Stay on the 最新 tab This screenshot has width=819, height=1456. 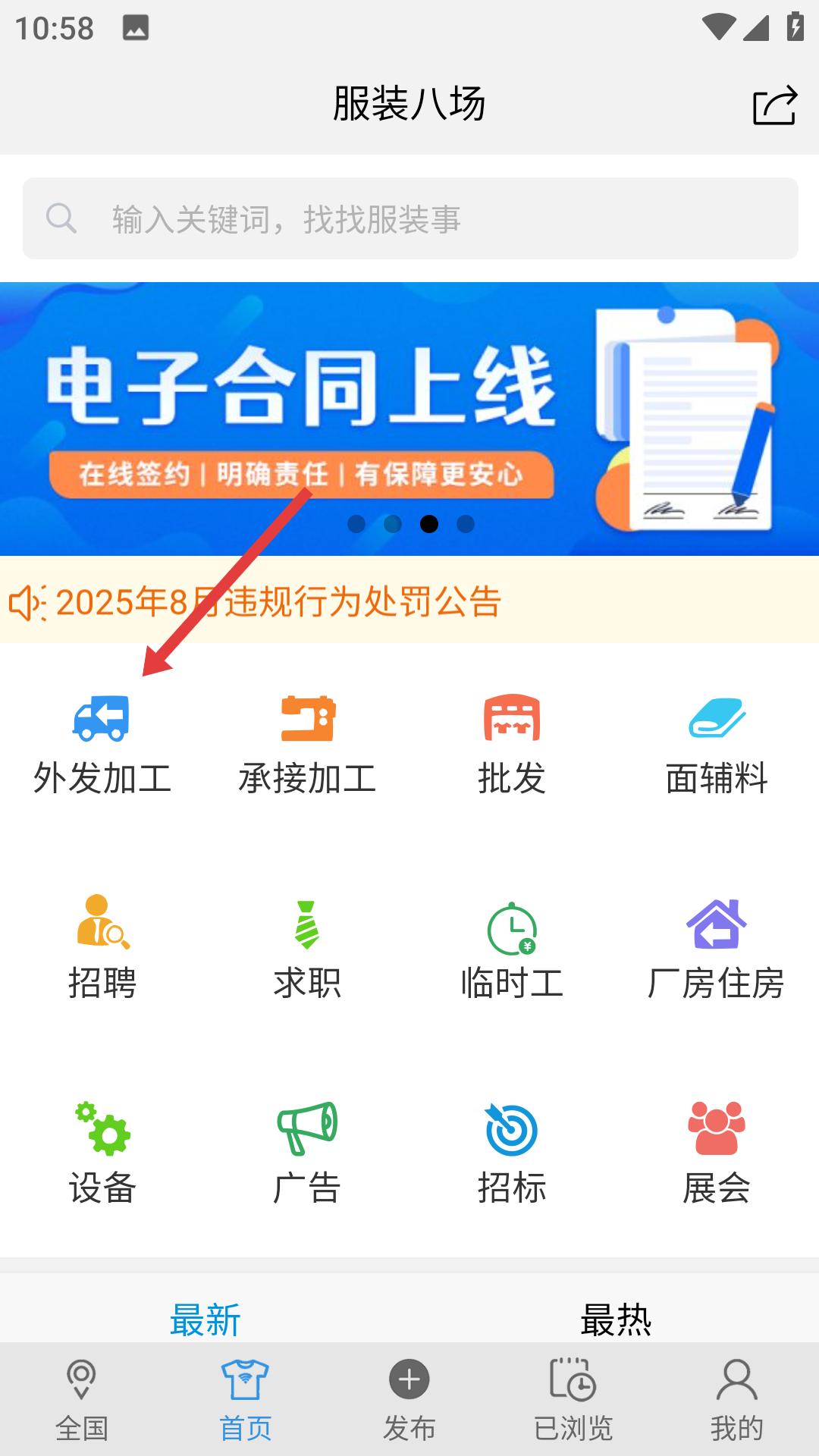[205, 1319]
